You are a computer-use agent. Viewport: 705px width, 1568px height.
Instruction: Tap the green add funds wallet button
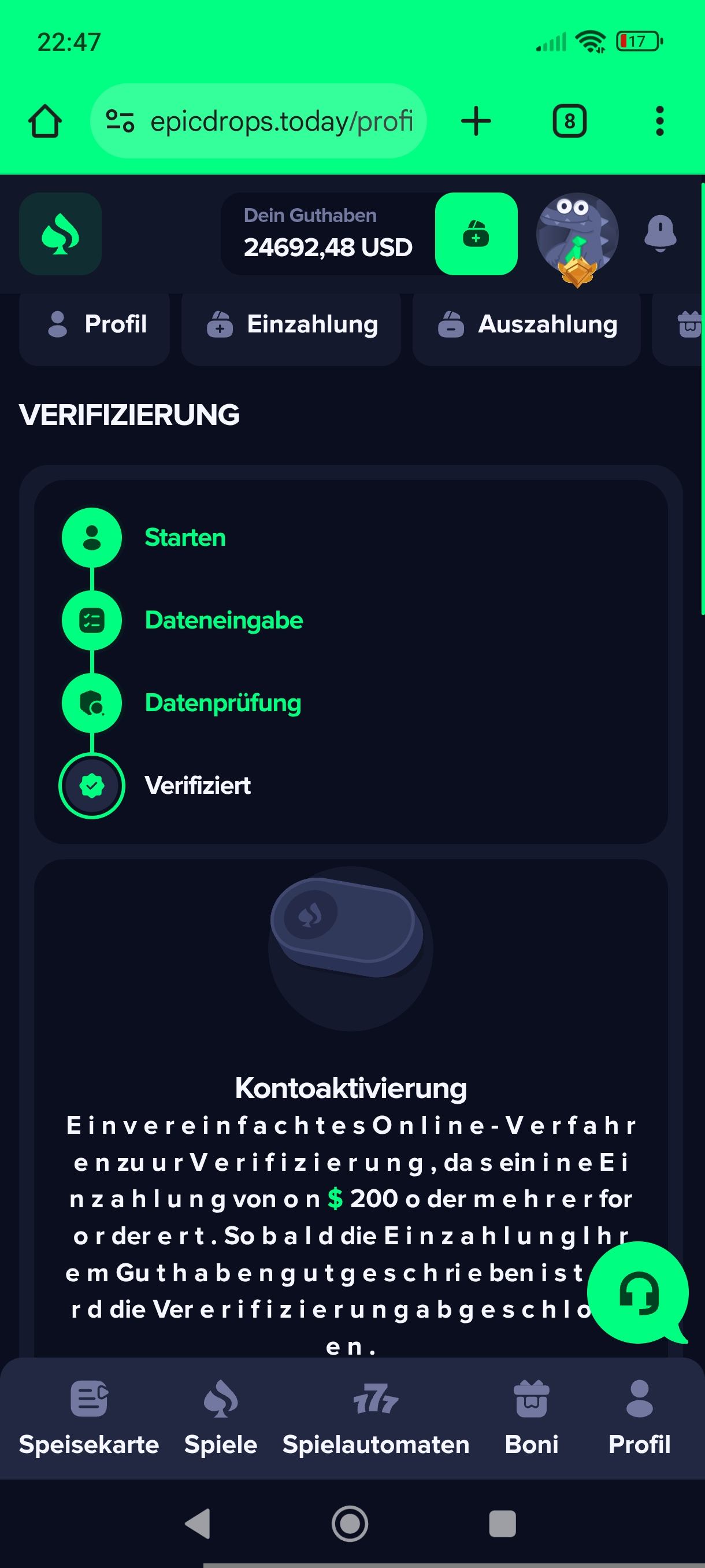click(x=476, y=234)
